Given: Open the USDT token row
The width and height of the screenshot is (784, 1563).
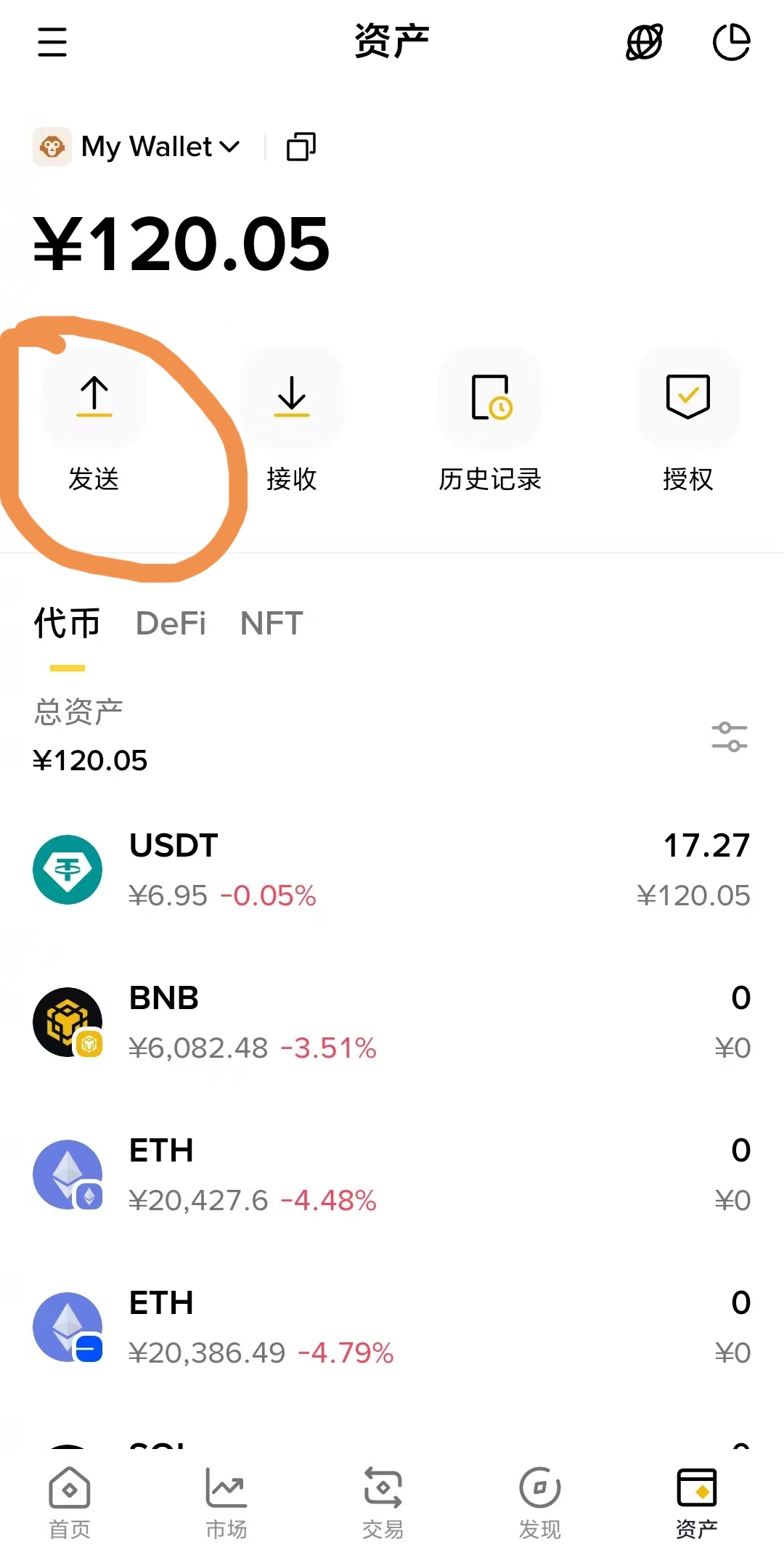Looking at the screenshot, I should tap(392, 870).
